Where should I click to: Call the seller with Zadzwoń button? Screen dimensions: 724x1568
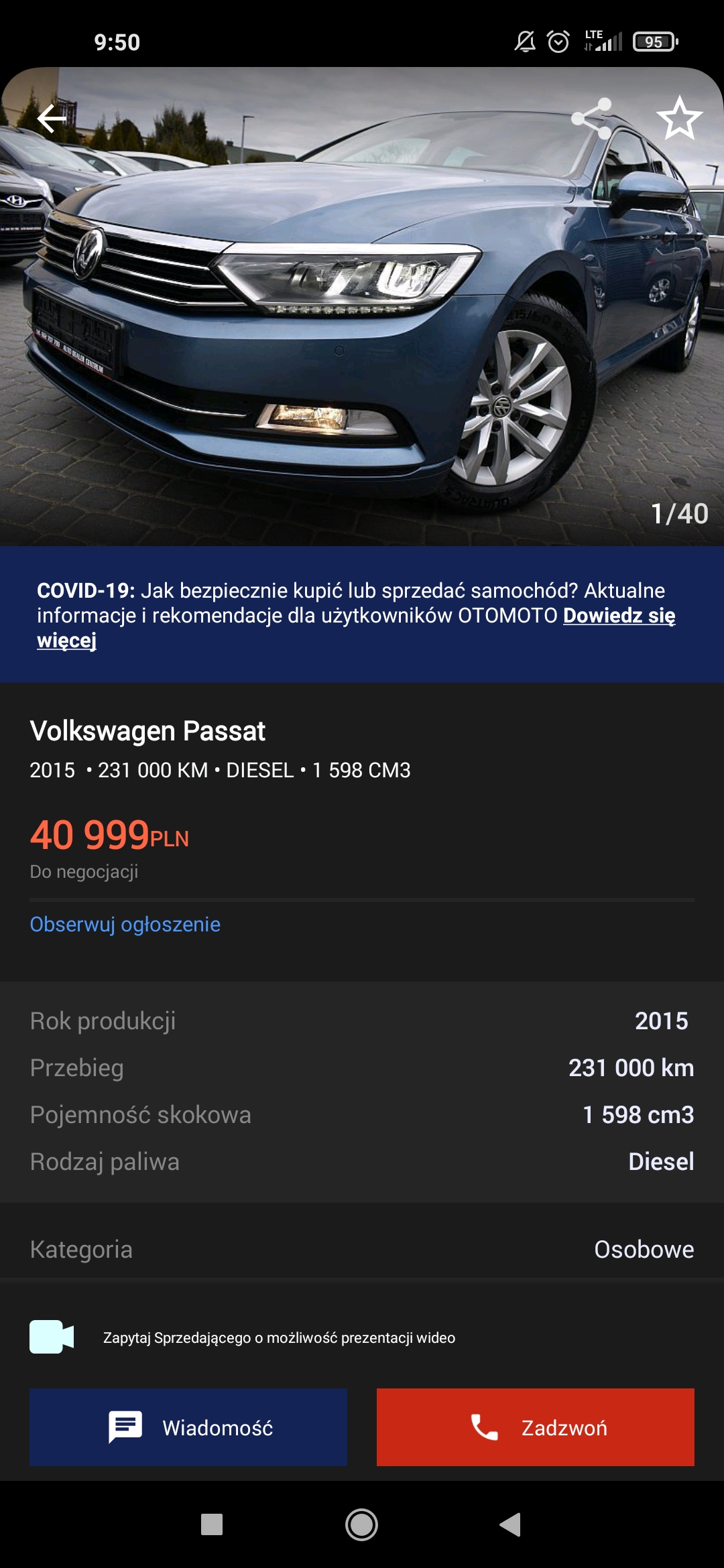pos(535,1427)
